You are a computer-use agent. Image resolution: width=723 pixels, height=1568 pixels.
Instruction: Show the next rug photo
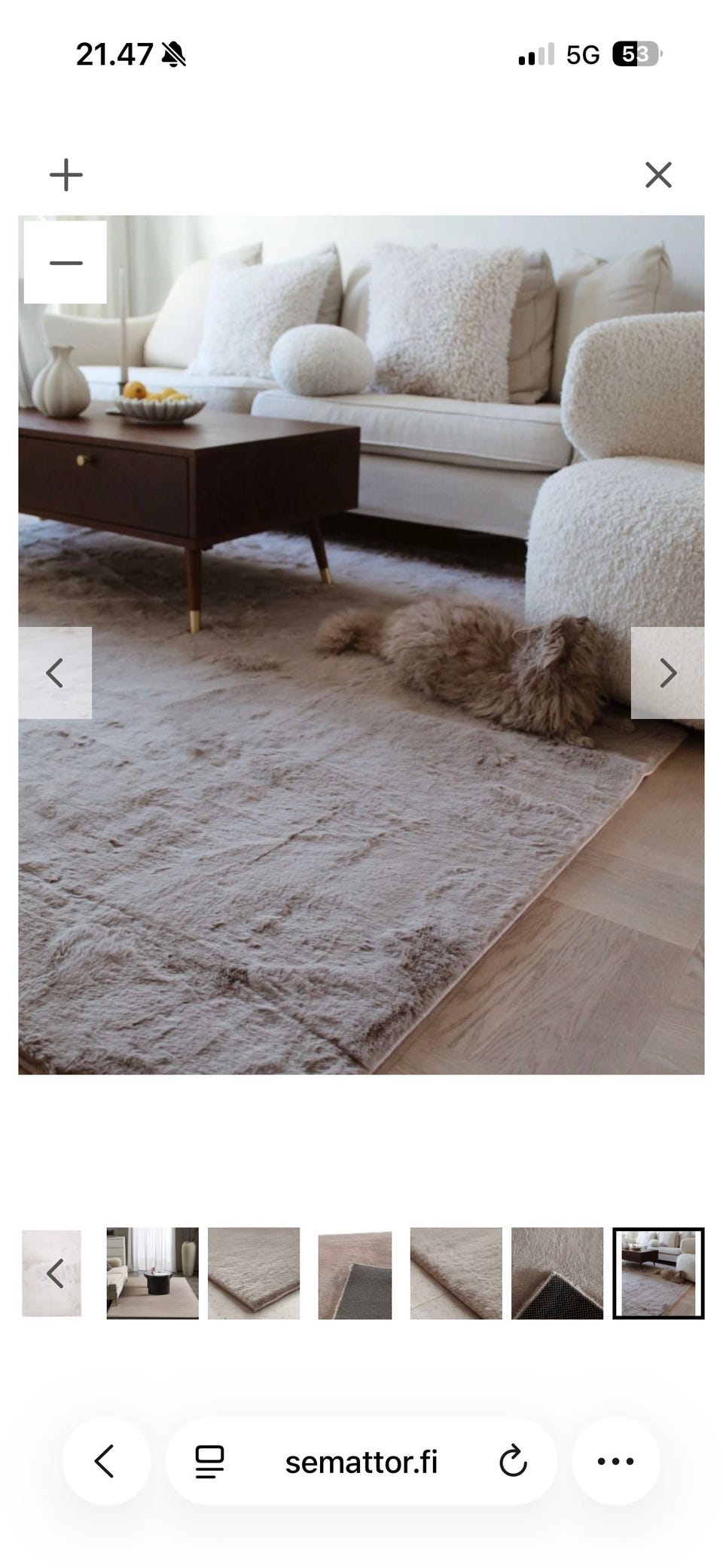point(667,673)
